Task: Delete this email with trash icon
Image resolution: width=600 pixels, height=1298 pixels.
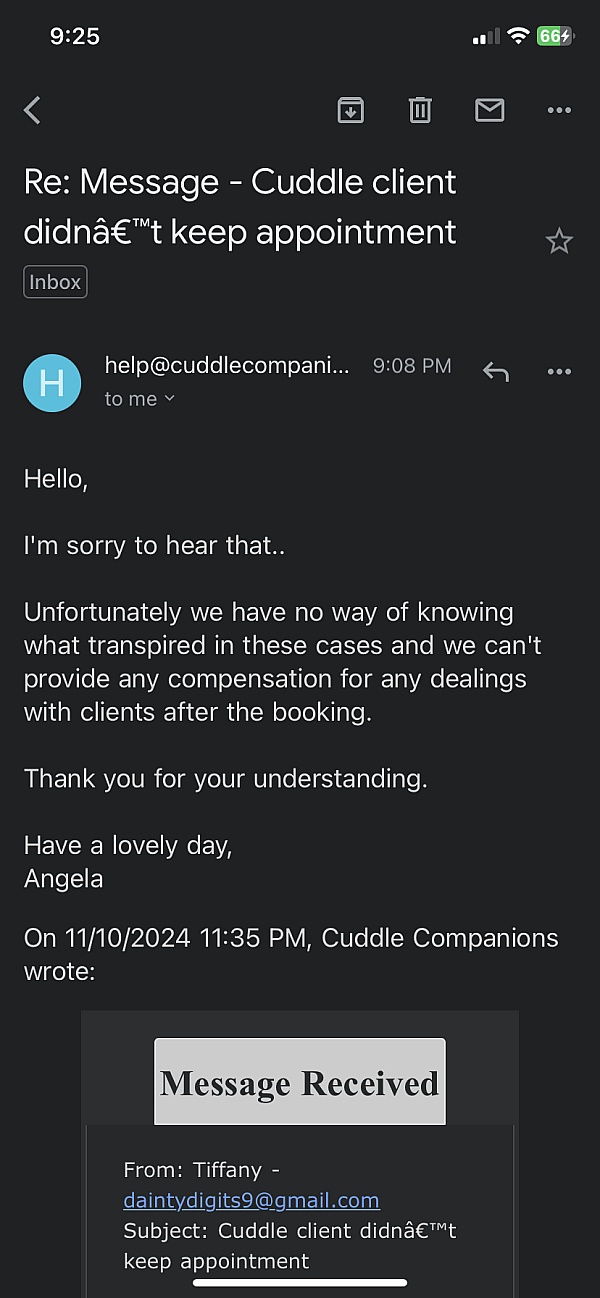Action: point(420,110)
